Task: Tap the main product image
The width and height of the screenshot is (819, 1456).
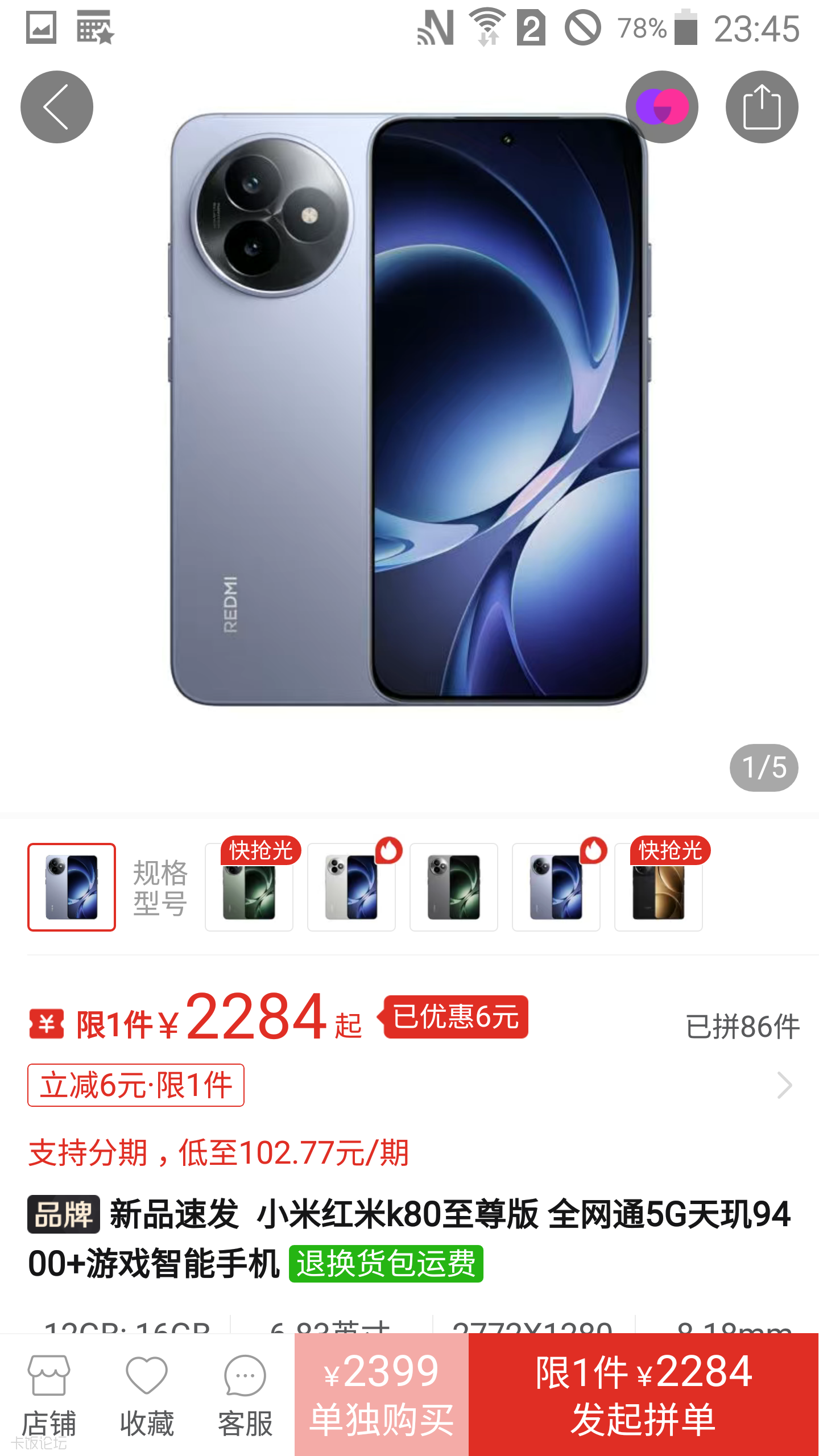Action: pos(409,409)
